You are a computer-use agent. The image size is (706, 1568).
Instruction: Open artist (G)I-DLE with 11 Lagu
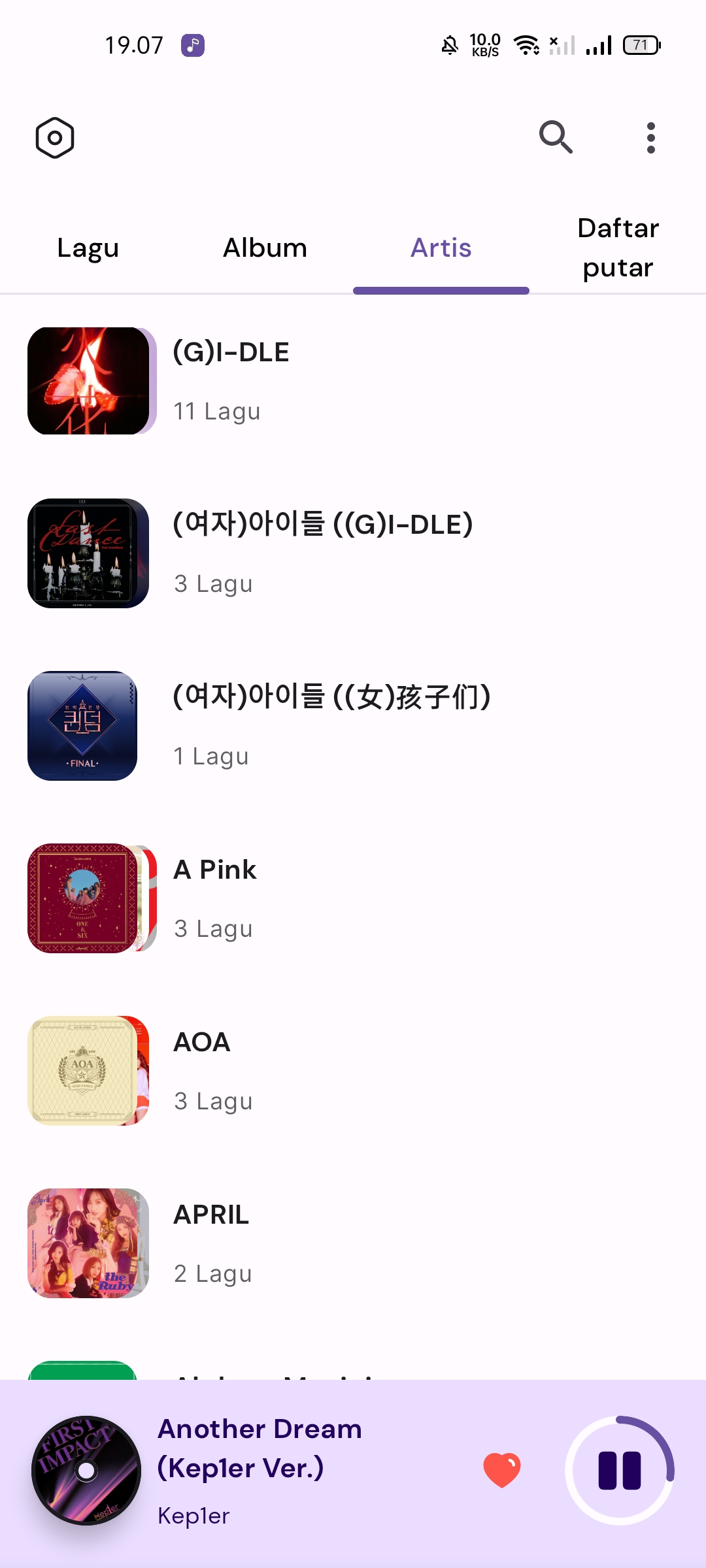tap(353, 381)
